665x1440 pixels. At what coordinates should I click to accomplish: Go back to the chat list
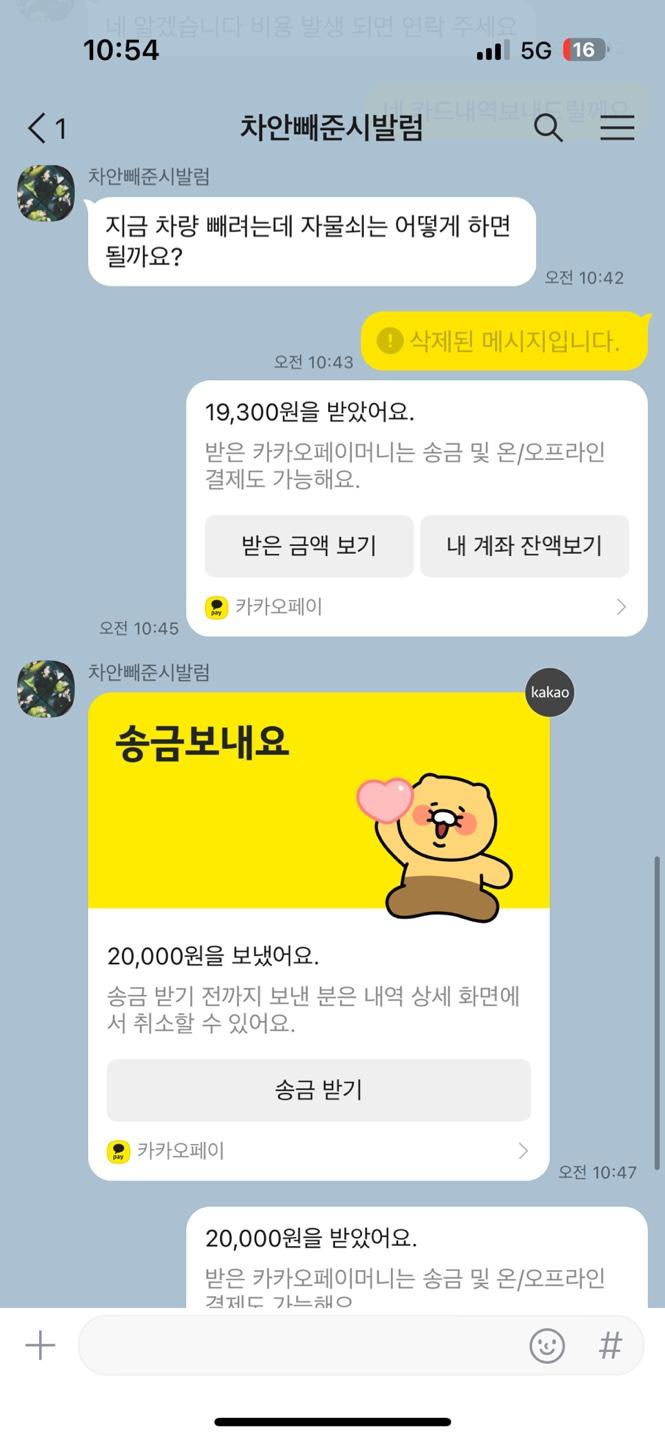pos(45,128)
